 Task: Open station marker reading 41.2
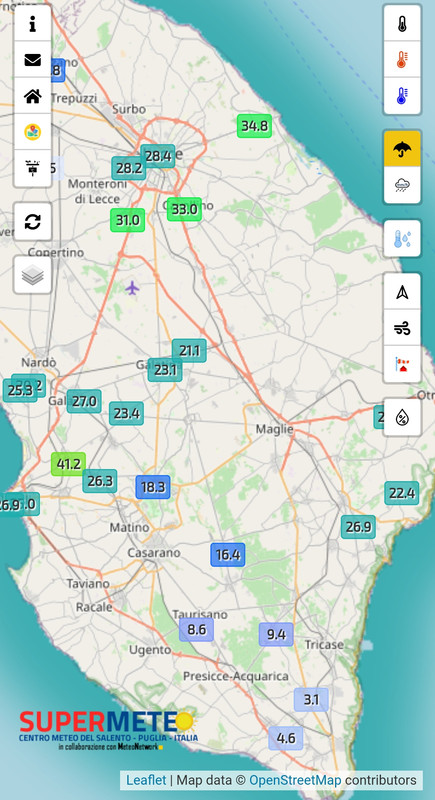point(68,464)
